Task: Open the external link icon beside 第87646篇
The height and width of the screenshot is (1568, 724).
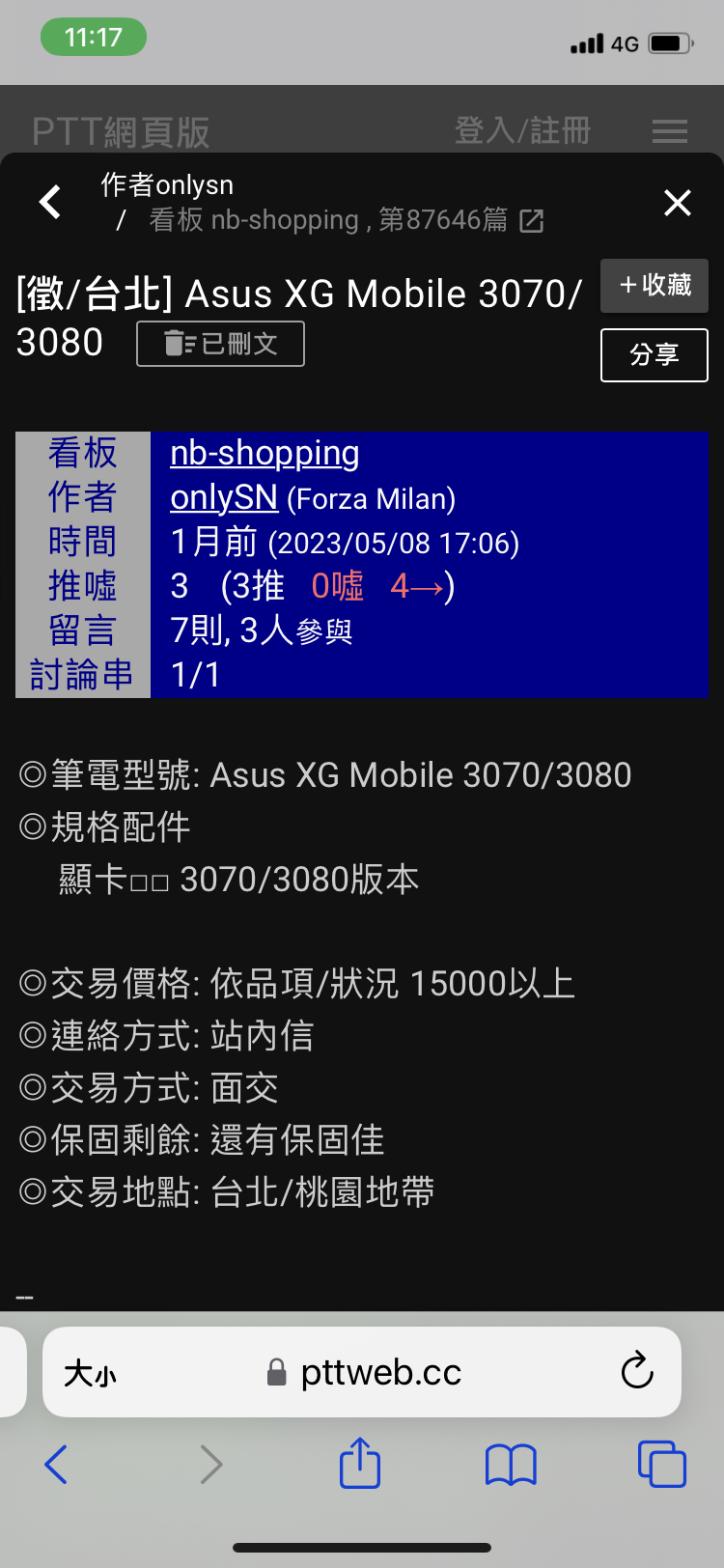Action: [532, 221]
